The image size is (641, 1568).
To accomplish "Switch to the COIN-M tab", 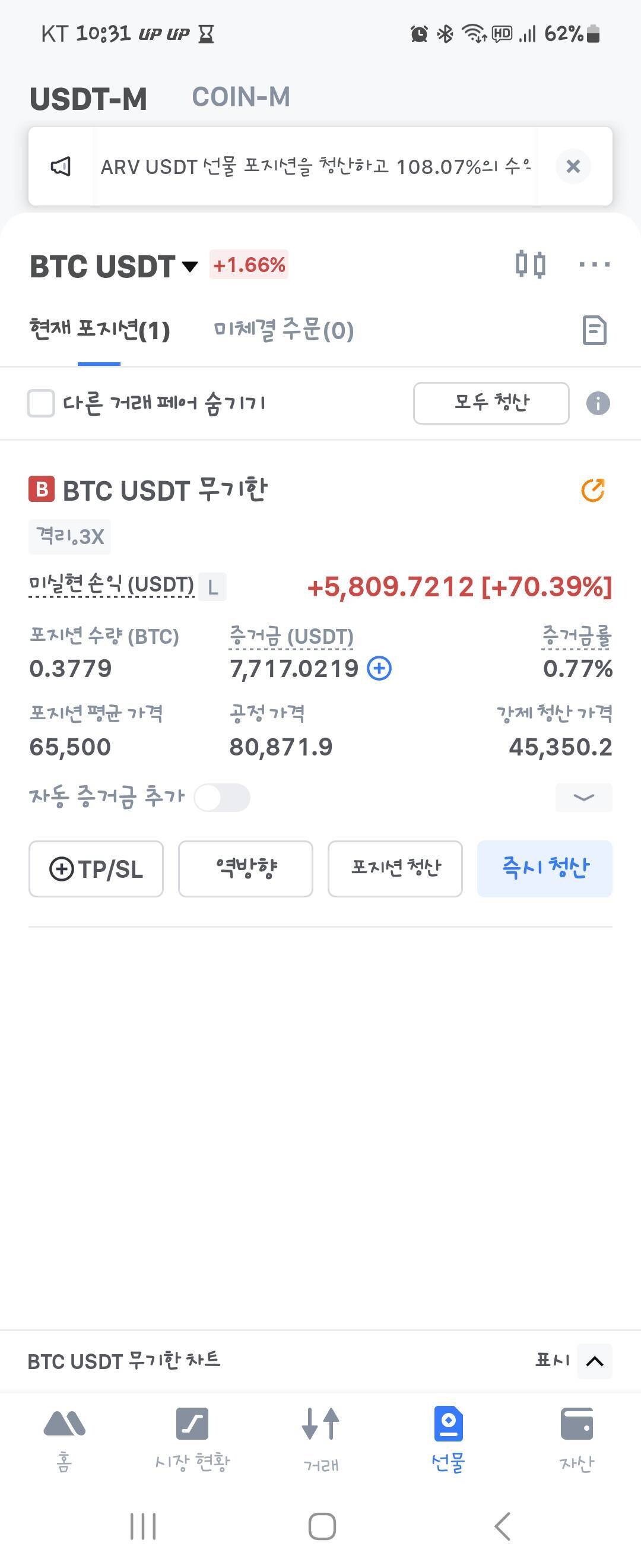I will [x=241, y=97].
